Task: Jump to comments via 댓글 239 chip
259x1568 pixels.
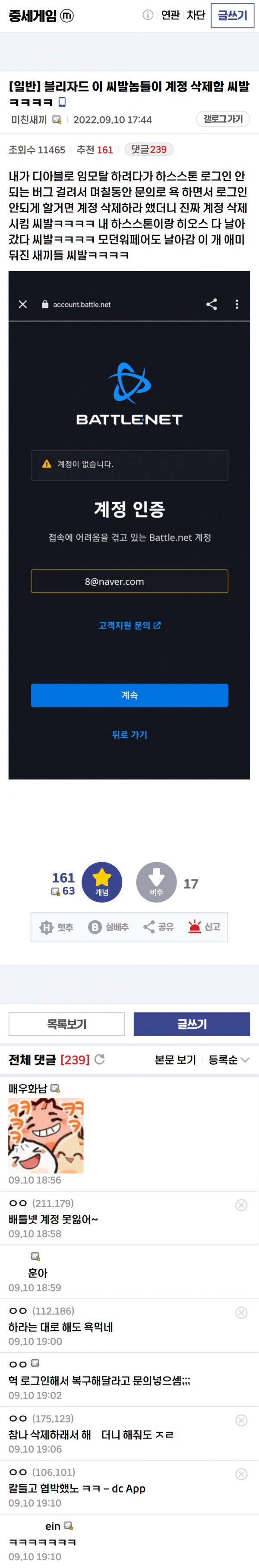Action: click(x=149, y=150)
